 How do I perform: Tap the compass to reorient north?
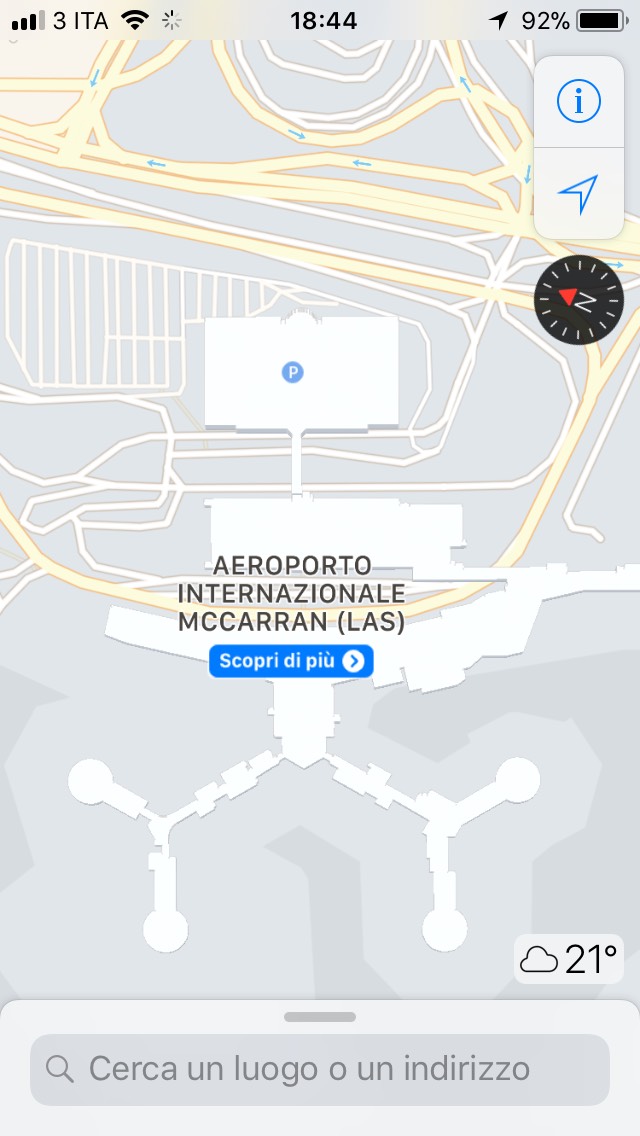579,299
